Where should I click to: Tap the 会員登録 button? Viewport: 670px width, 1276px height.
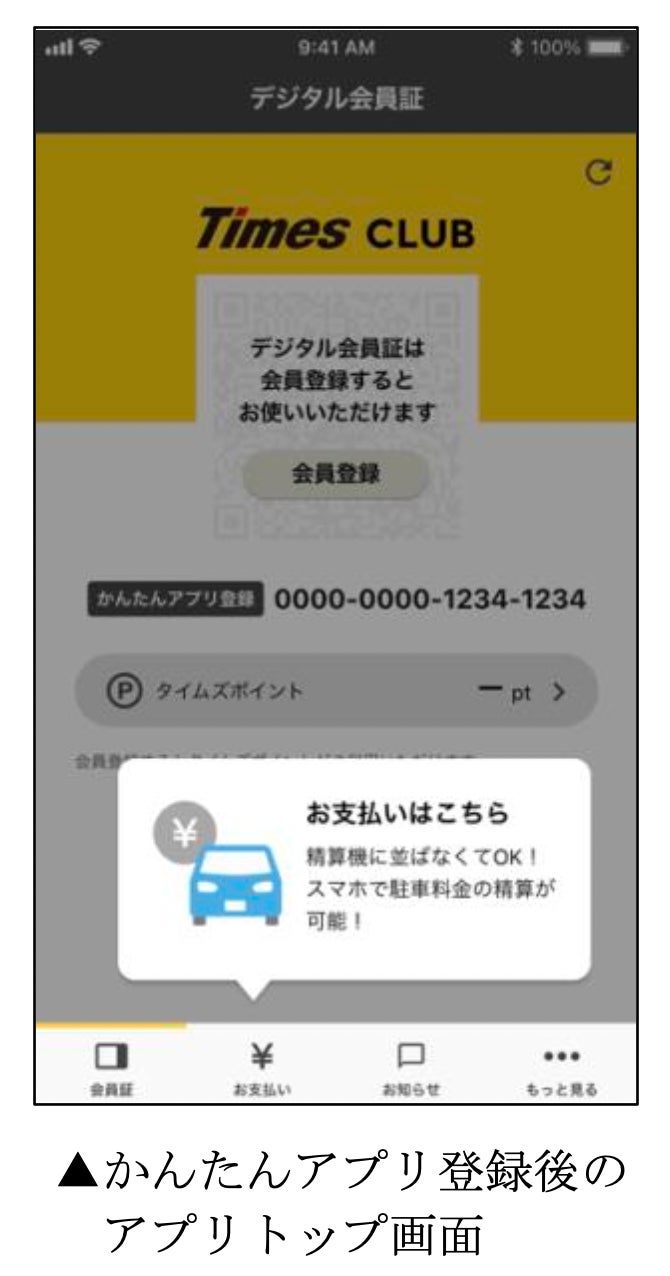(336, 473)
